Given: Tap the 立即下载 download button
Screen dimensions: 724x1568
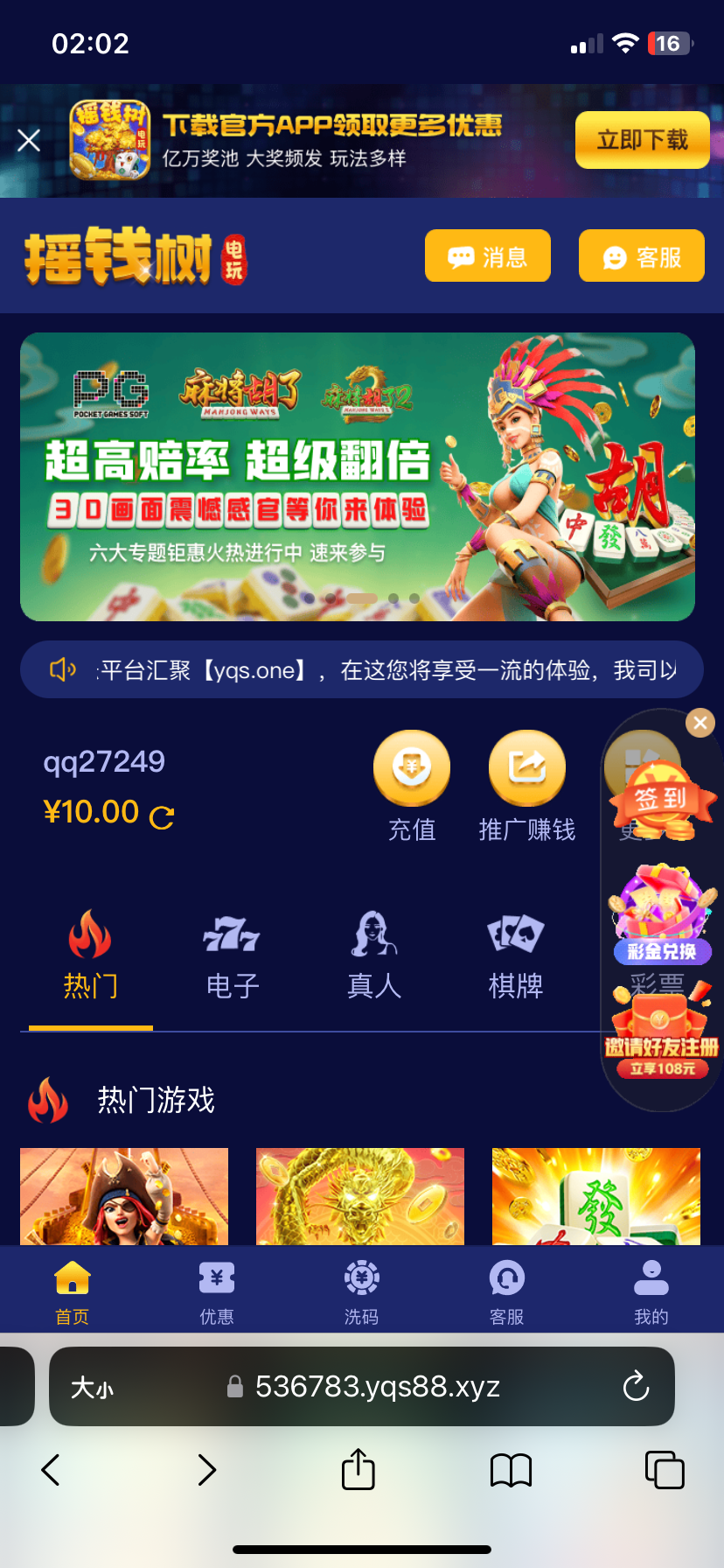Looking at the screenshot, I should pos(642,140).
